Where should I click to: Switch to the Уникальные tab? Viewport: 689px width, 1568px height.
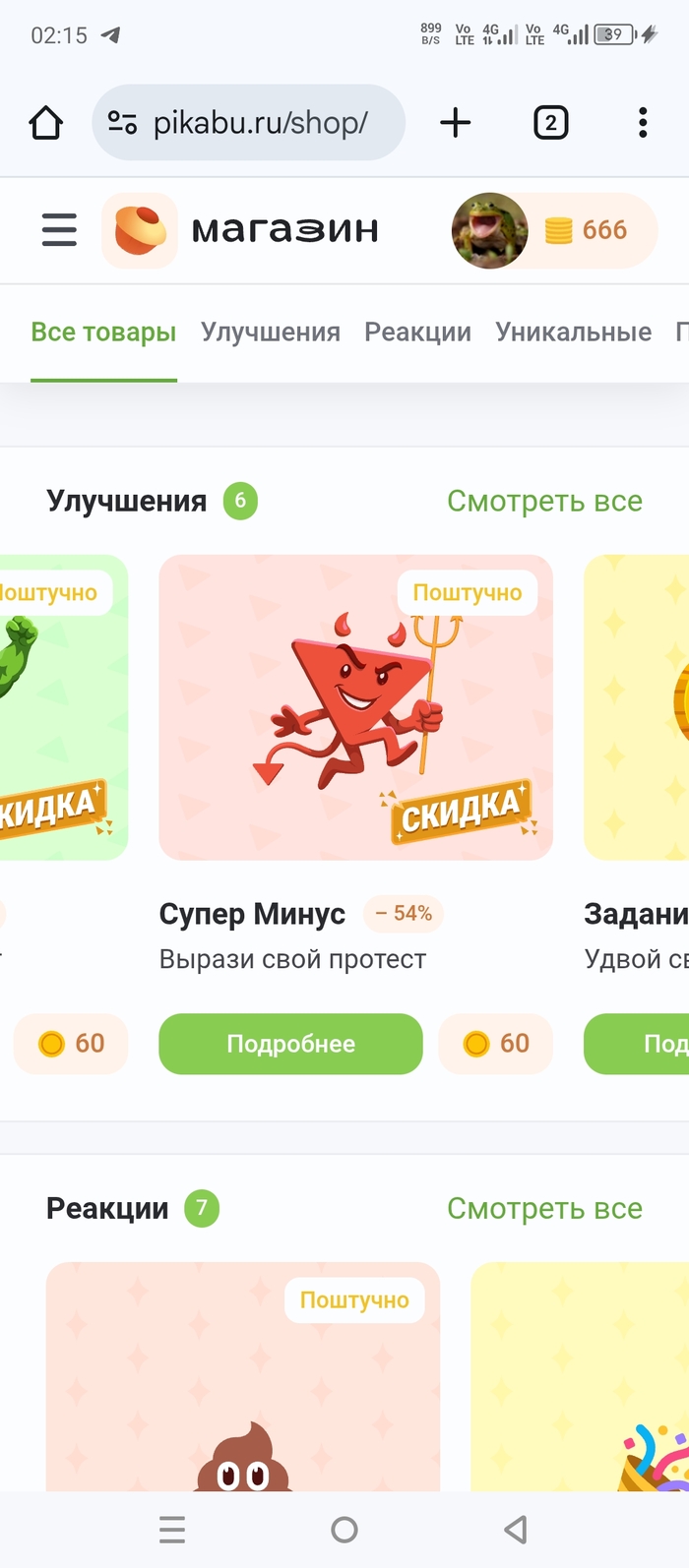pos(573,332)
